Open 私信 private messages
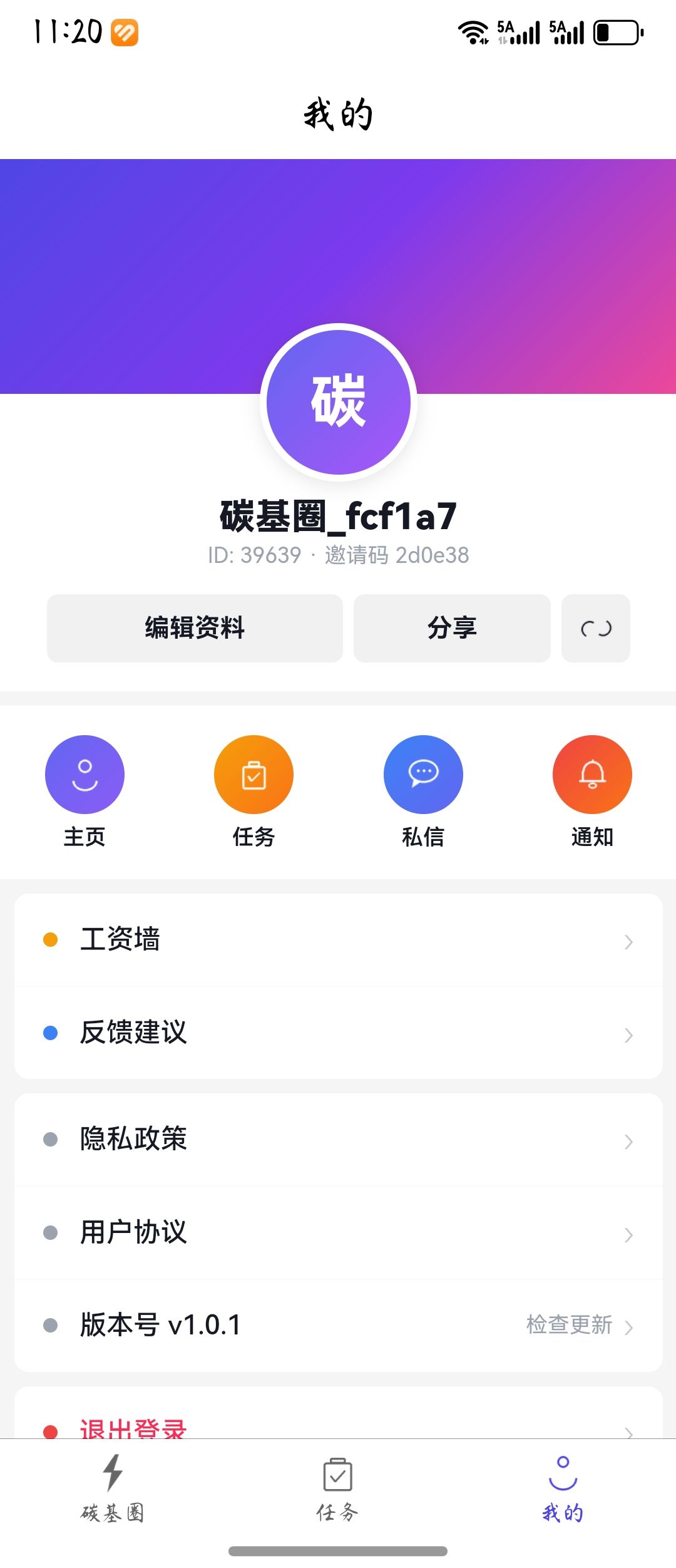The image size is (676, 1568). click(x=423, y=791)
